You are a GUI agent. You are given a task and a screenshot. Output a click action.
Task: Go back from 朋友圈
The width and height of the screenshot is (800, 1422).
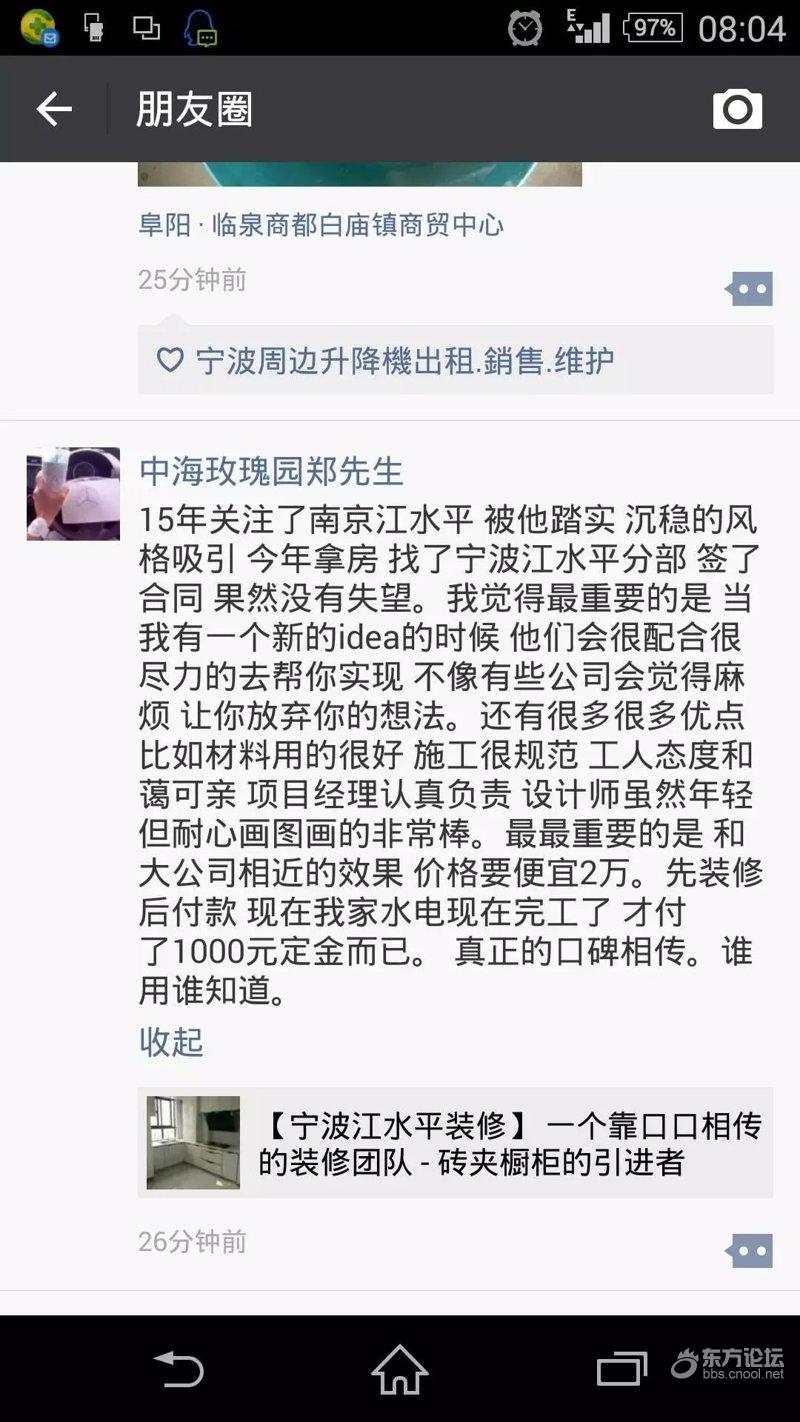(54, 109)
